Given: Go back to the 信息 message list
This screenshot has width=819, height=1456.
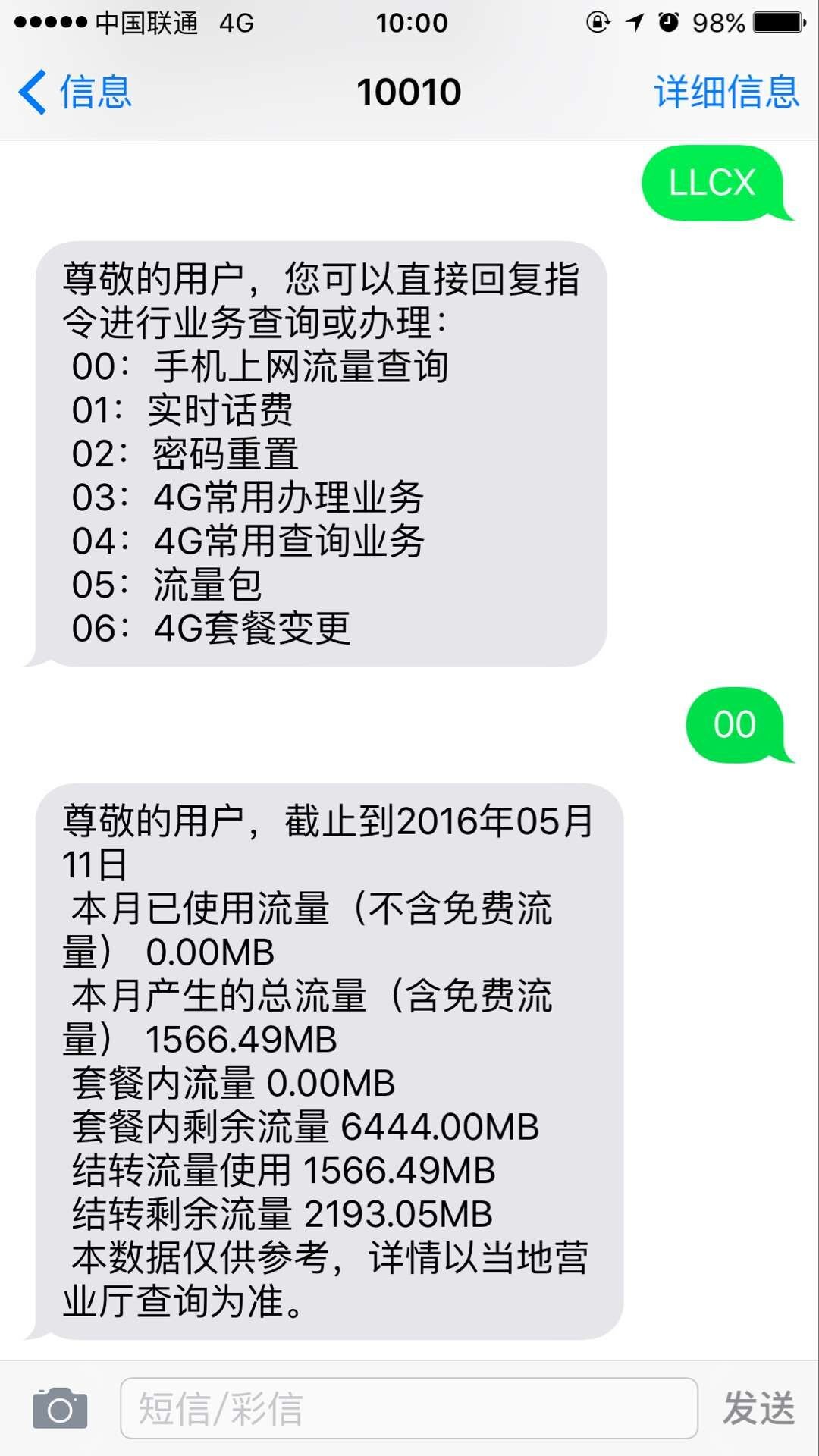Looking at the screenshot, I should (x=74, y=92).
